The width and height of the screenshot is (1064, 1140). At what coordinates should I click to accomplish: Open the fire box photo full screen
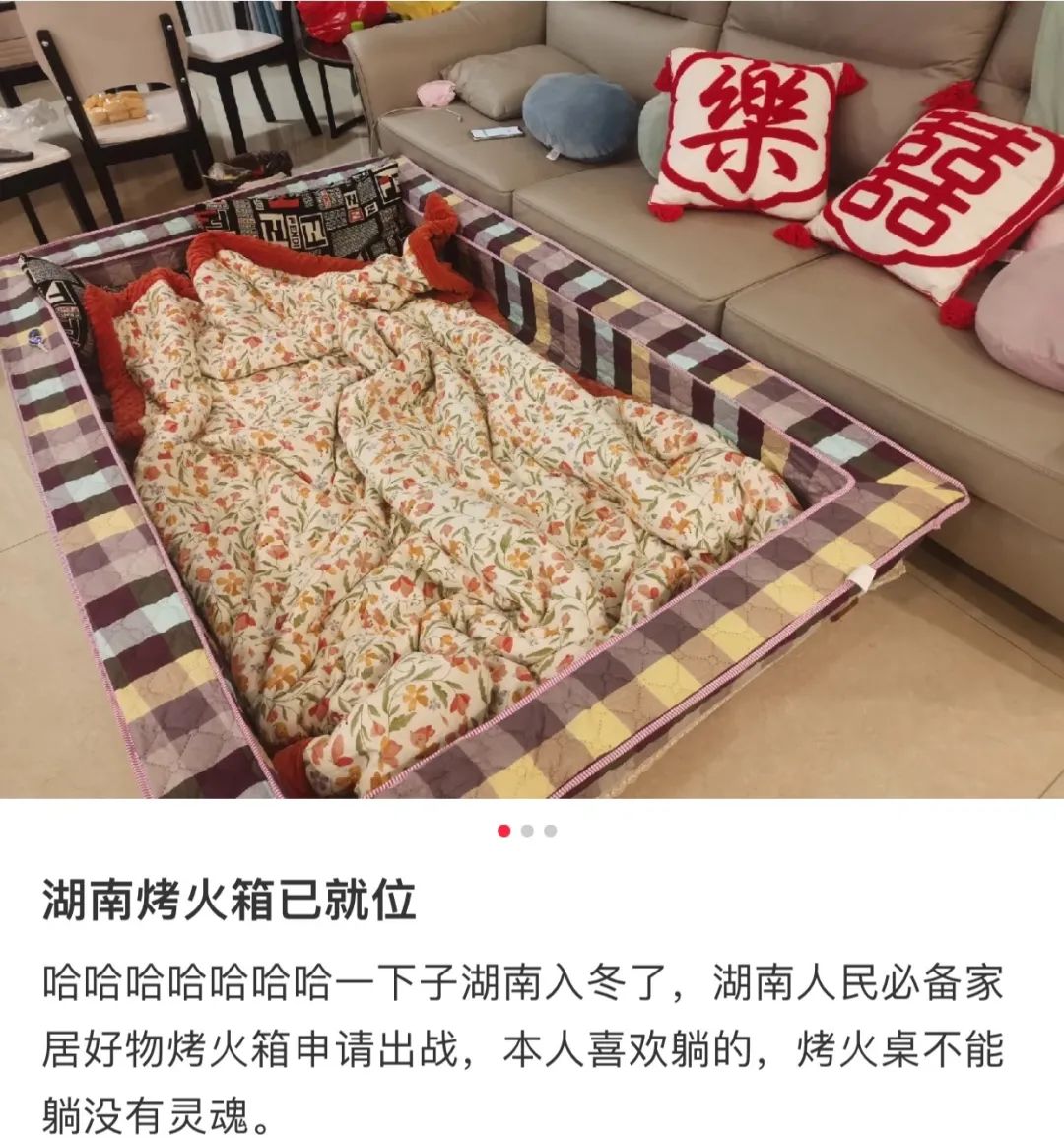tap(532, 399)
